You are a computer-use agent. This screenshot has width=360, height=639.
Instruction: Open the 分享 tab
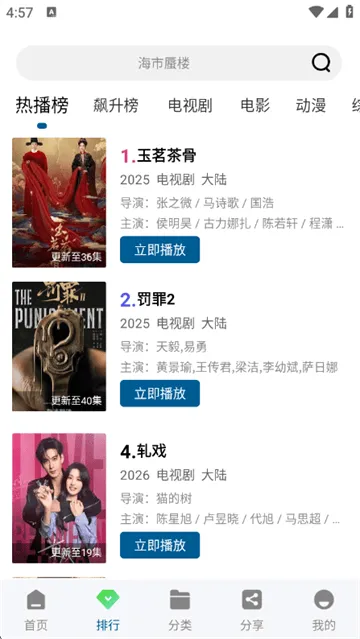pos(252,610)
